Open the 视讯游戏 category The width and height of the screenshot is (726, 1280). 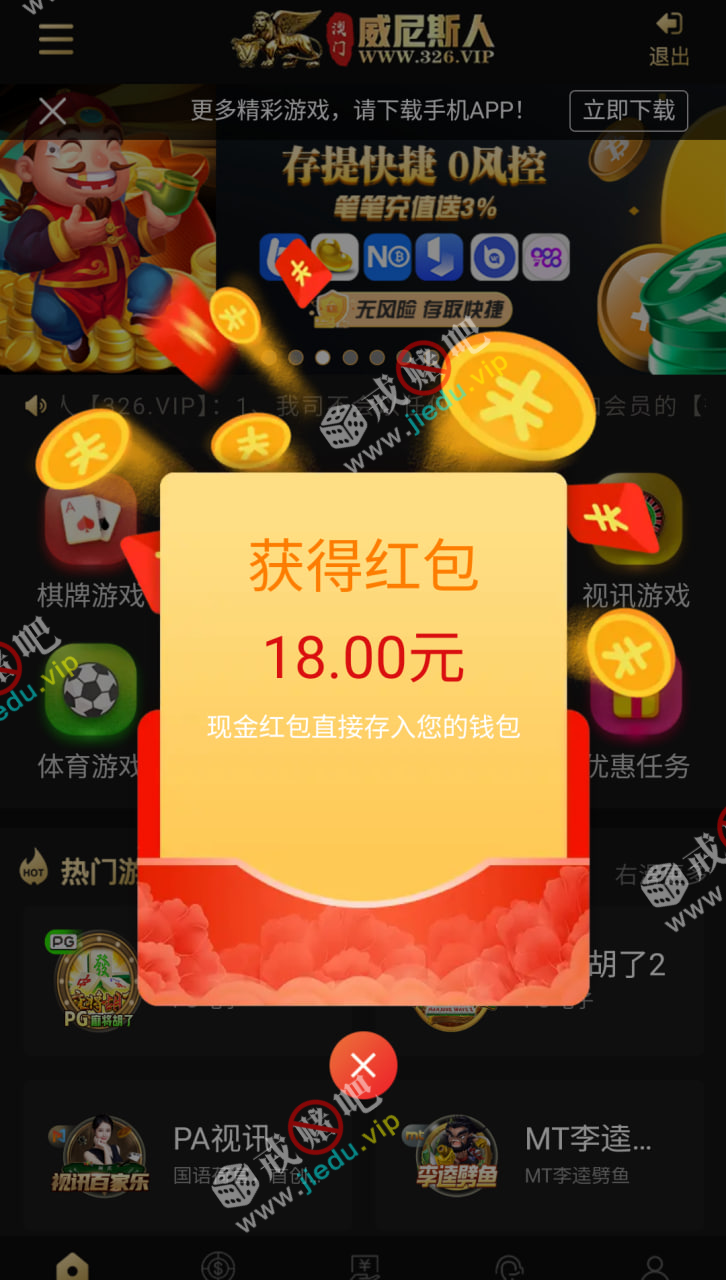pos(636,540)
